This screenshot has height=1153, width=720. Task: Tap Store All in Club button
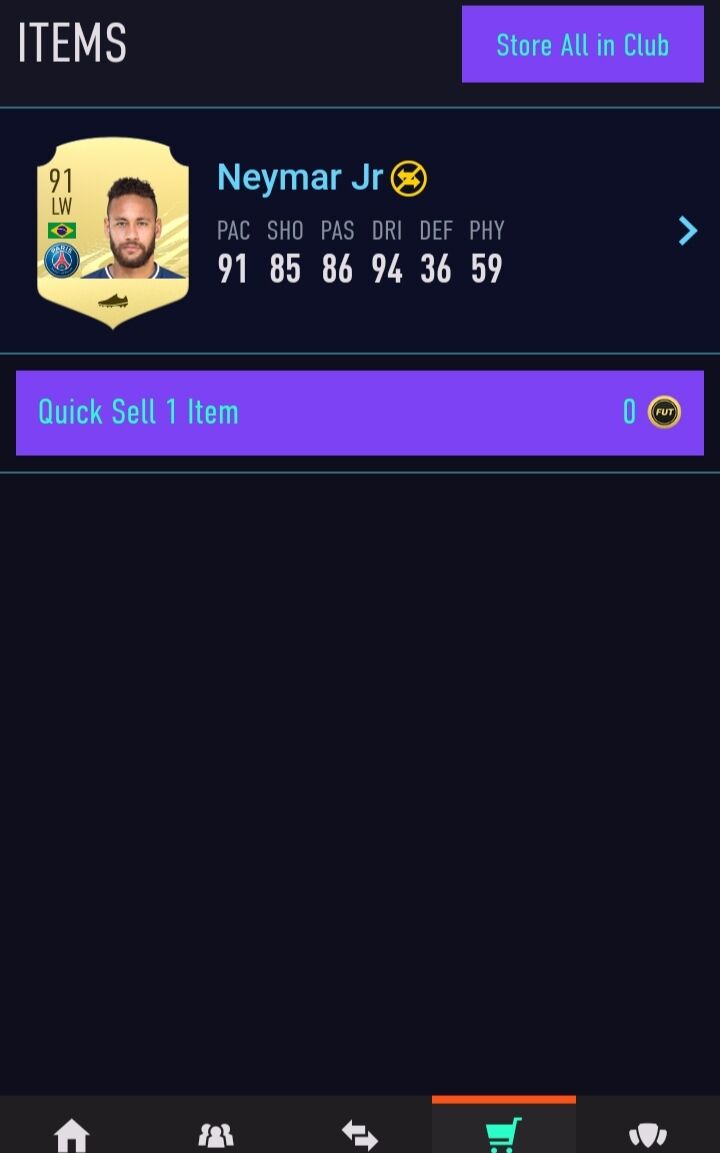click(x=582, y=45)
